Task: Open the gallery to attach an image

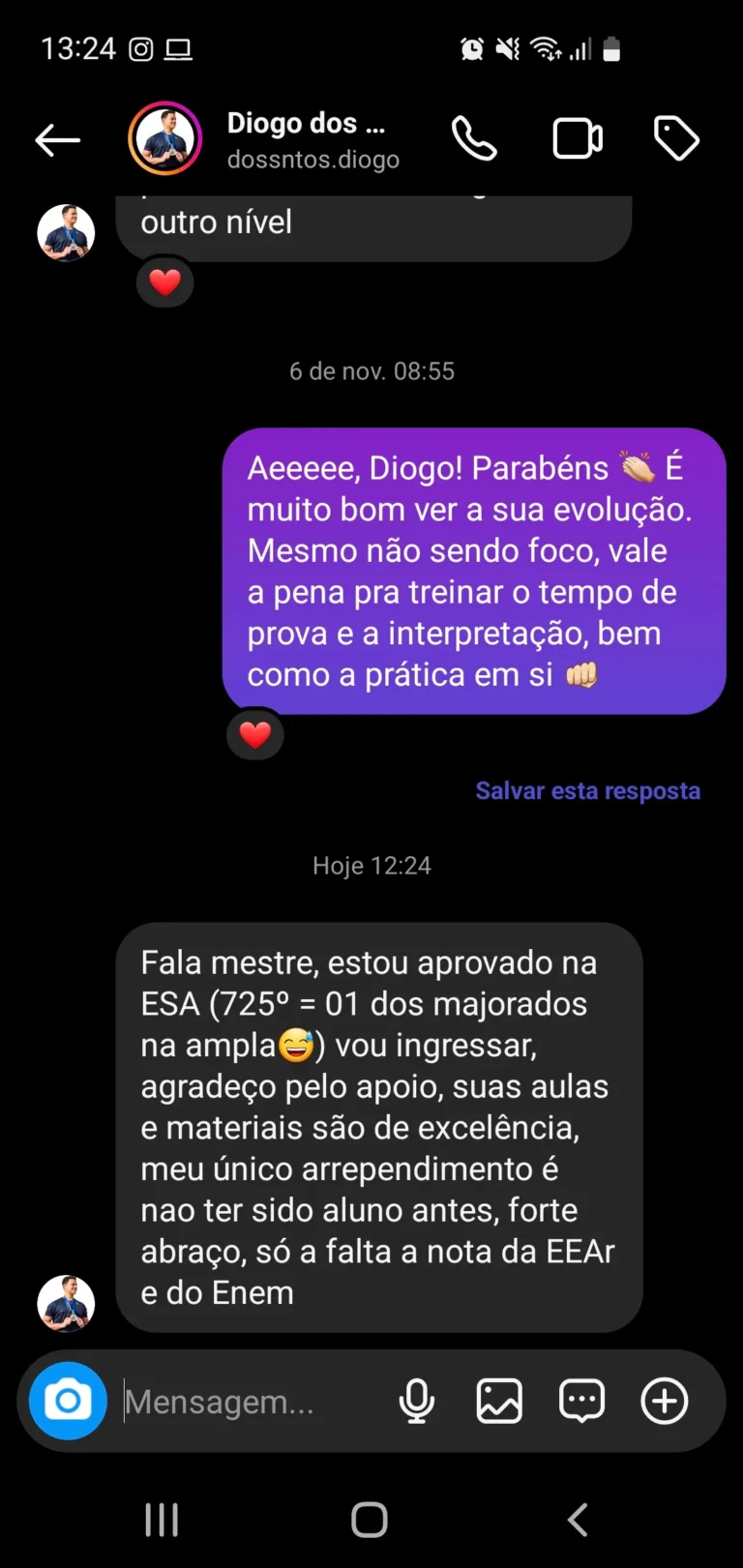Action: (498, 1400)
